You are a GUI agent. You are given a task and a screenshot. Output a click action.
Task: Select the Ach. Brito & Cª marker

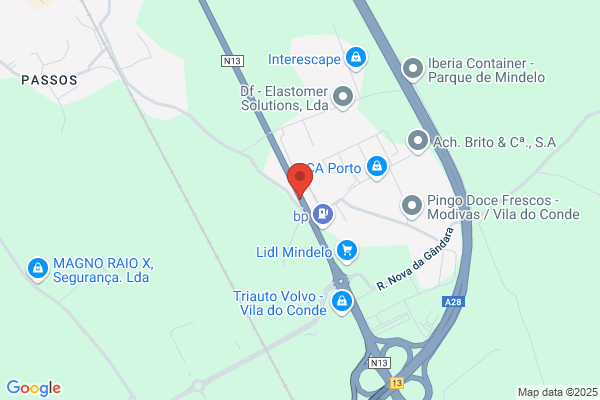coord(418,142)
